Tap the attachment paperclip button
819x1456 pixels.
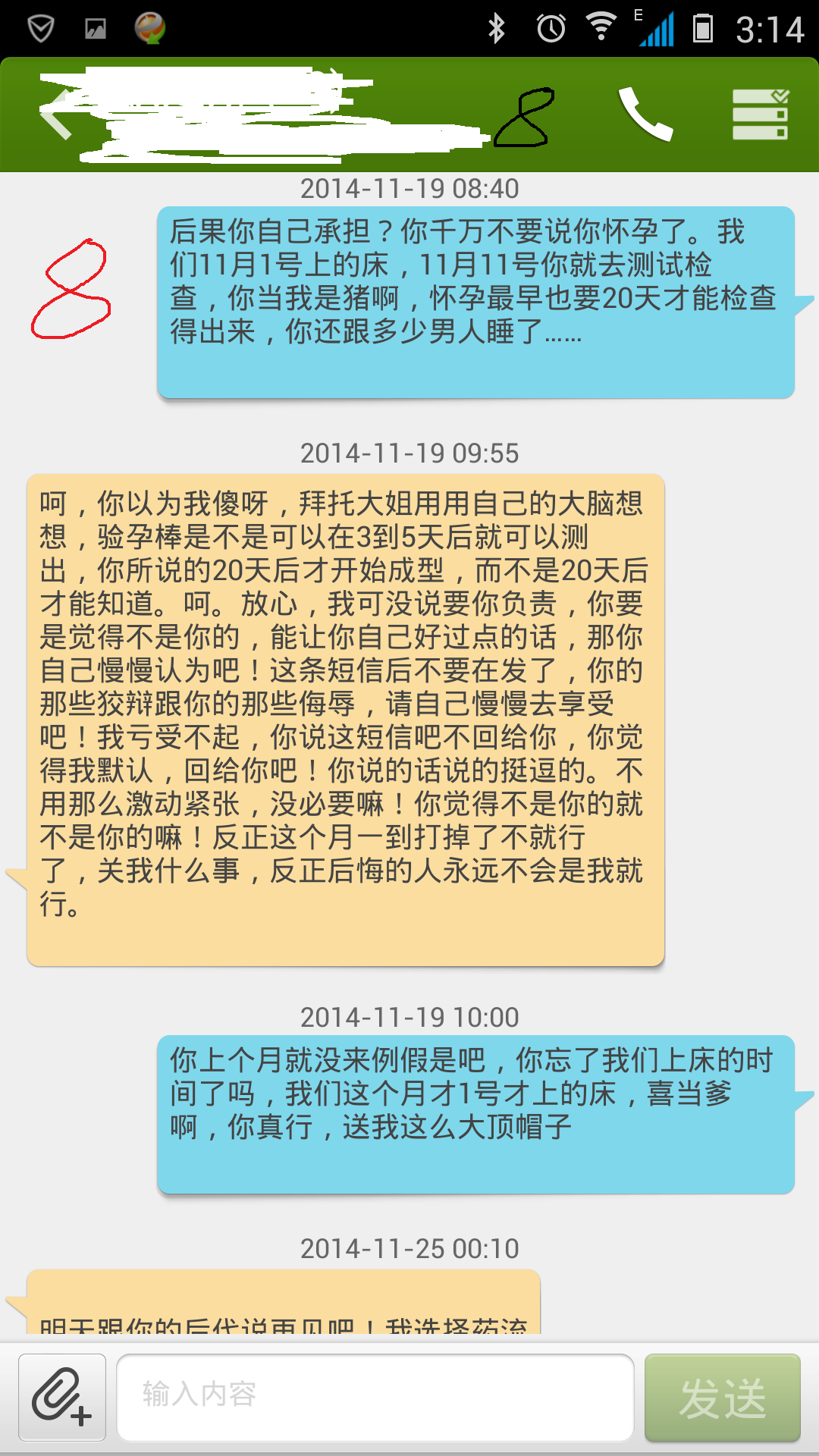point(62,1397)
